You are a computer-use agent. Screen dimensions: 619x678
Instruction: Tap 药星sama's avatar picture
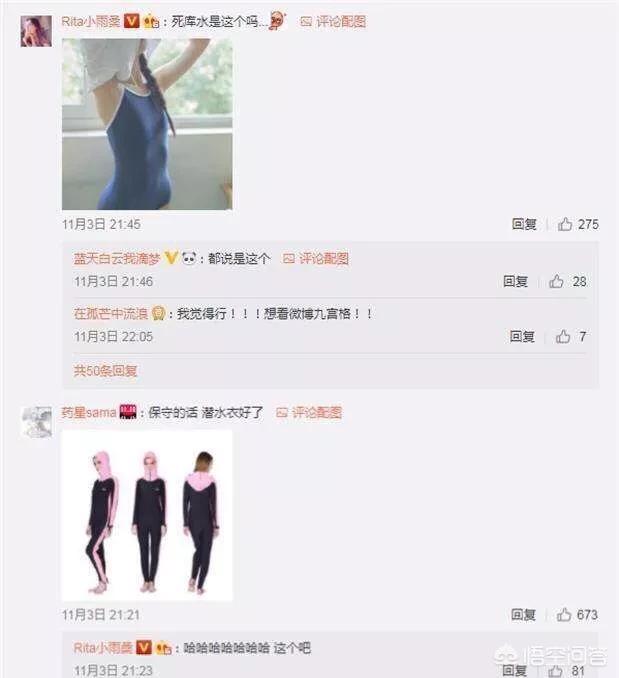click(x=37, y=421)
